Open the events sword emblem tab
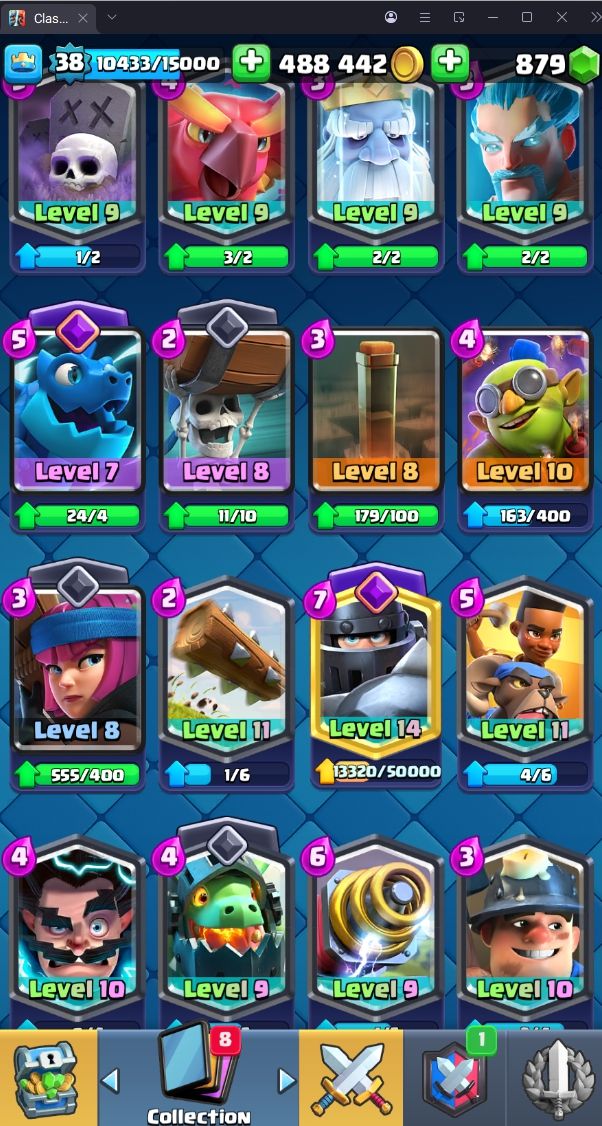This screenshot has width=602, height=1126. 554,1078
